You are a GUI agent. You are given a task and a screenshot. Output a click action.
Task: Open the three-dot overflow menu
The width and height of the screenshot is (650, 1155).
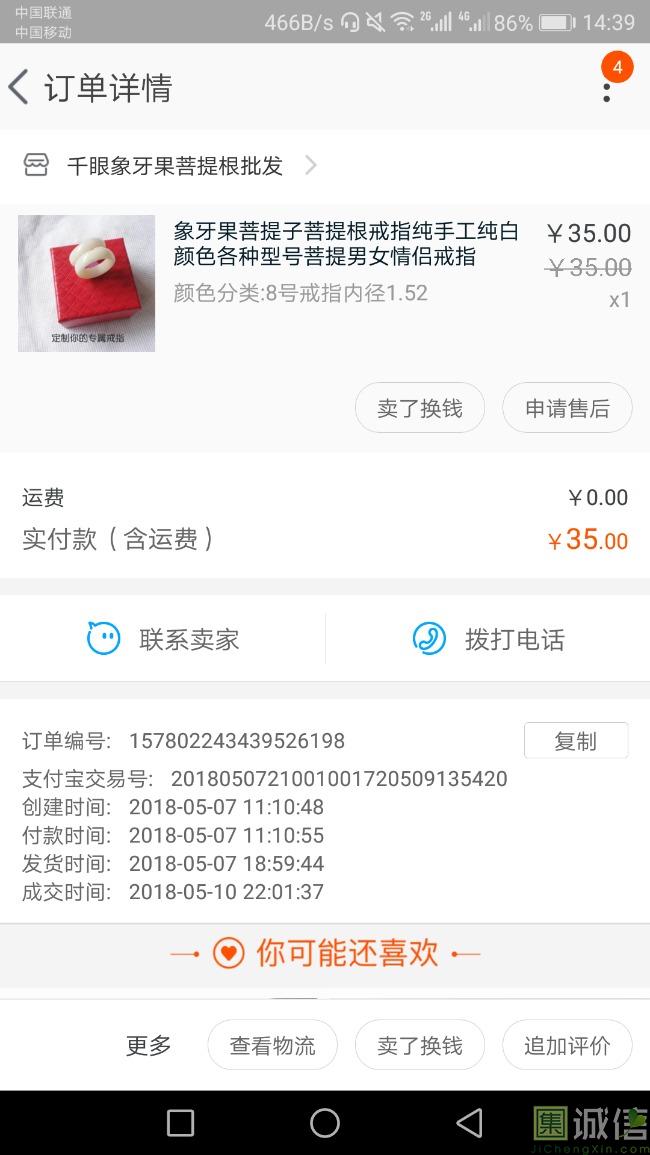click(606, 90)
